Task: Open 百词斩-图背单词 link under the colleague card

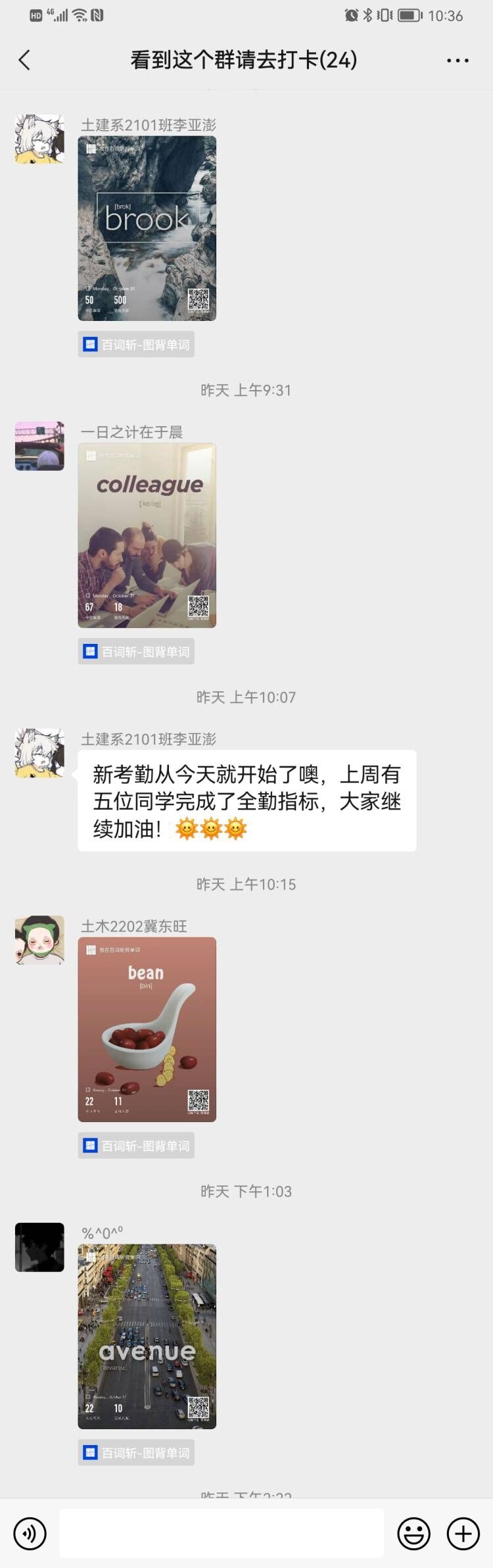Action: click(136, 651)
